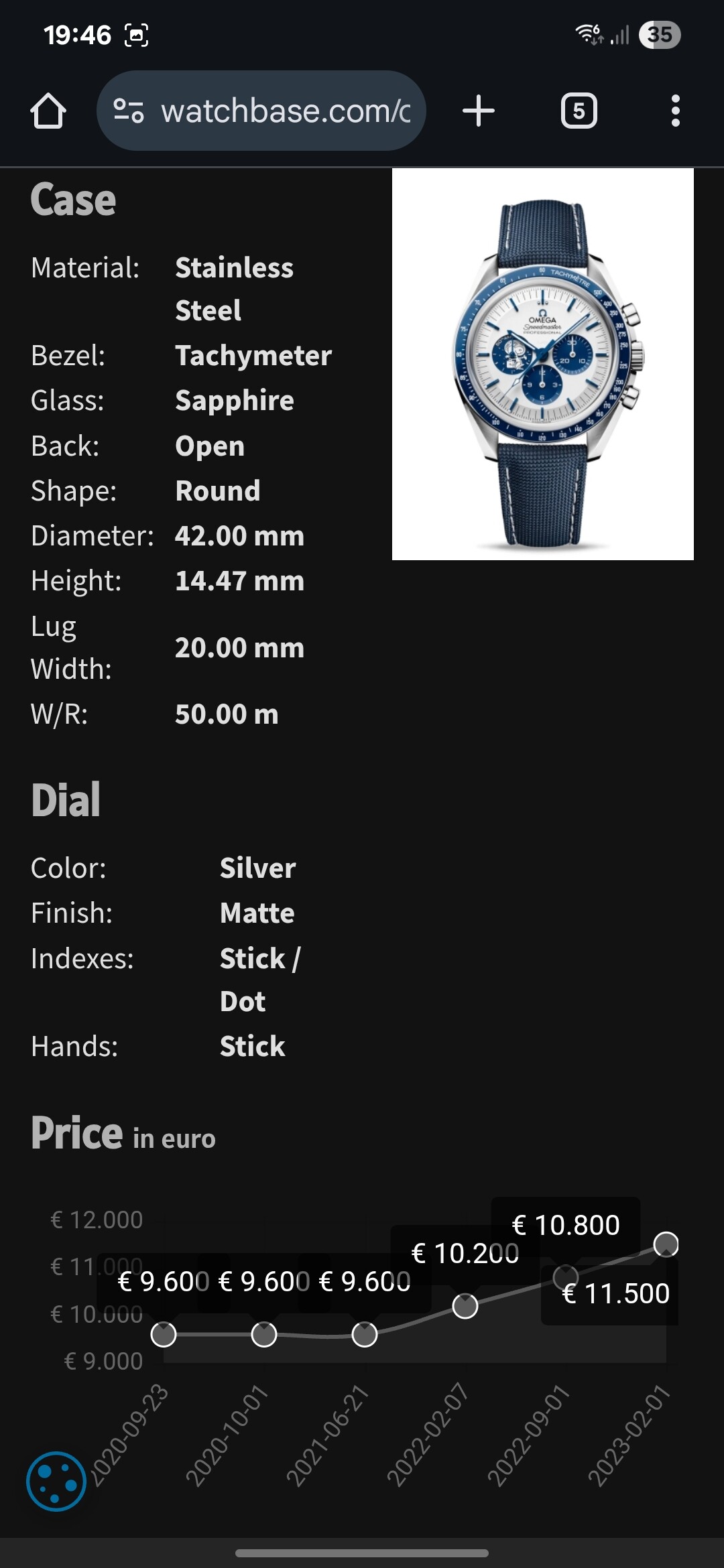Open a new browser tab
724x1568 pixels.
click(479, 111)
